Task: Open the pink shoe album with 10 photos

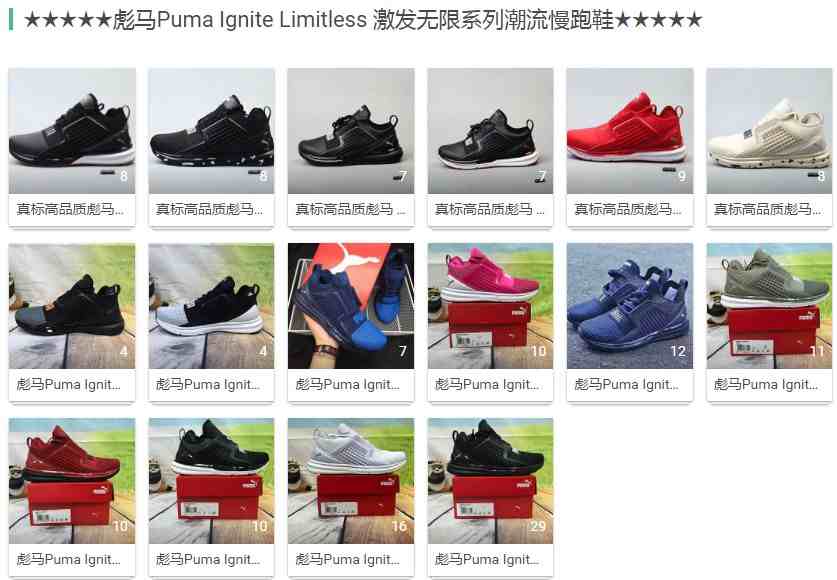Action: point(490,306)
